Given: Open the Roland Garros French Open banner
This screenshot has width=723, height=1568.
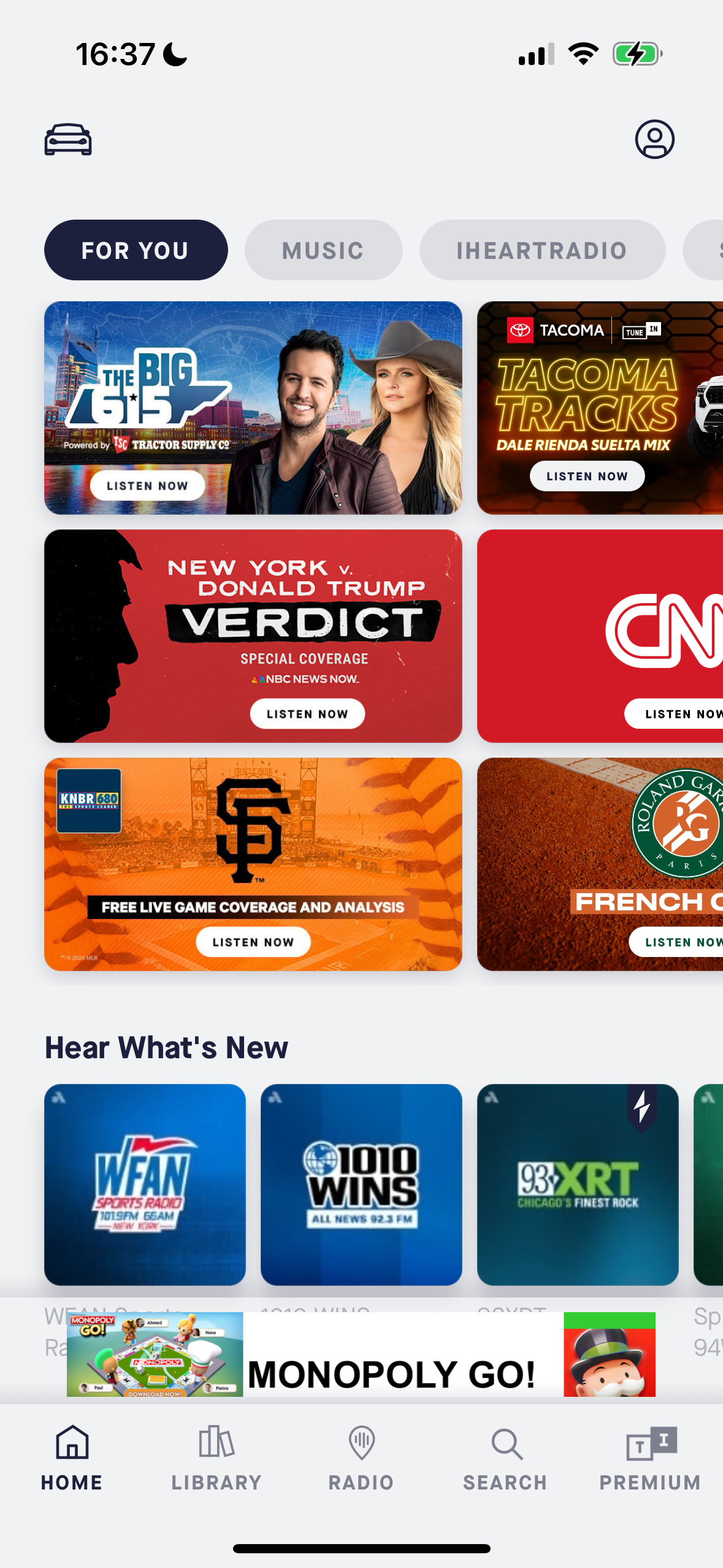Looking at the screenshot, I should pos(599,864).
